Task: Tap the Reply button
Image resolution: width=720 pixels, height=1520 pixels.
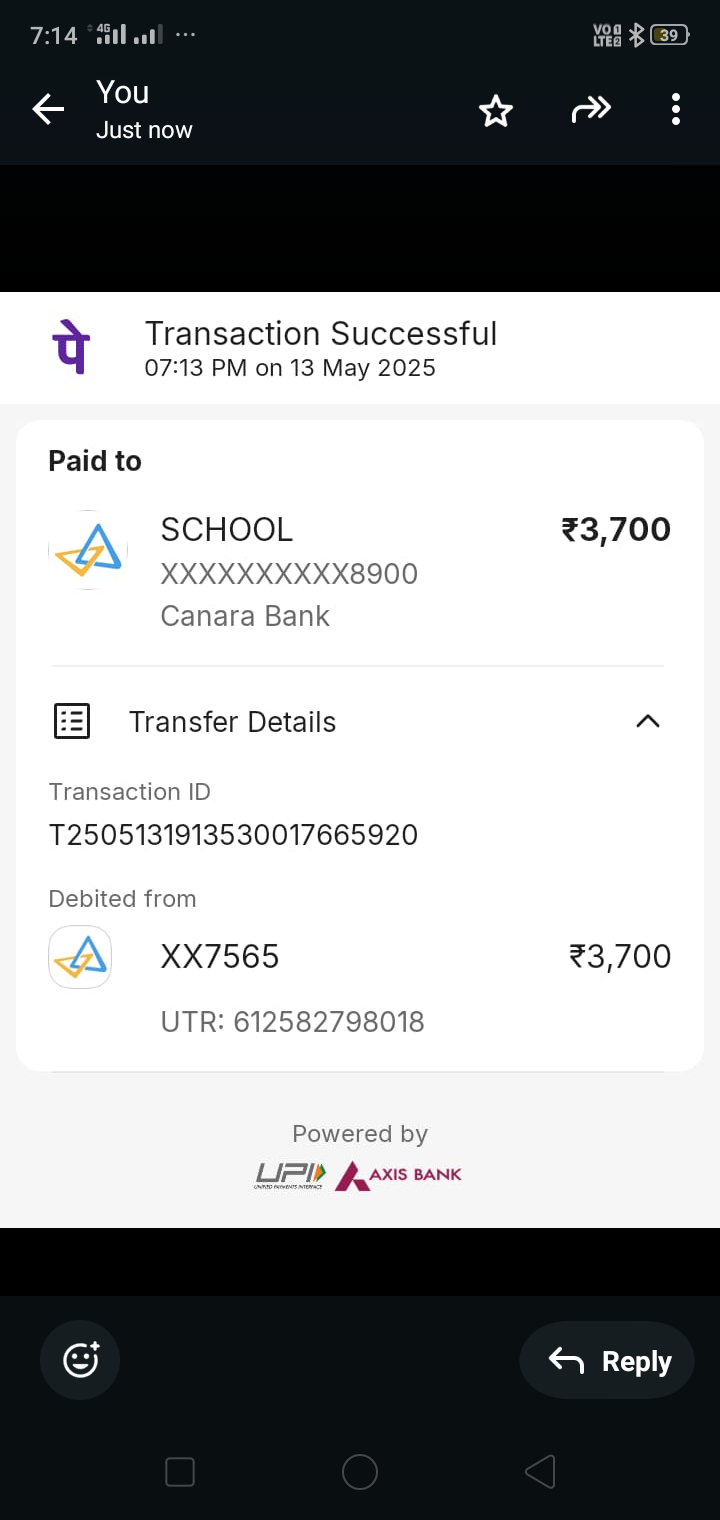Action: click(x=607, y=1360)
